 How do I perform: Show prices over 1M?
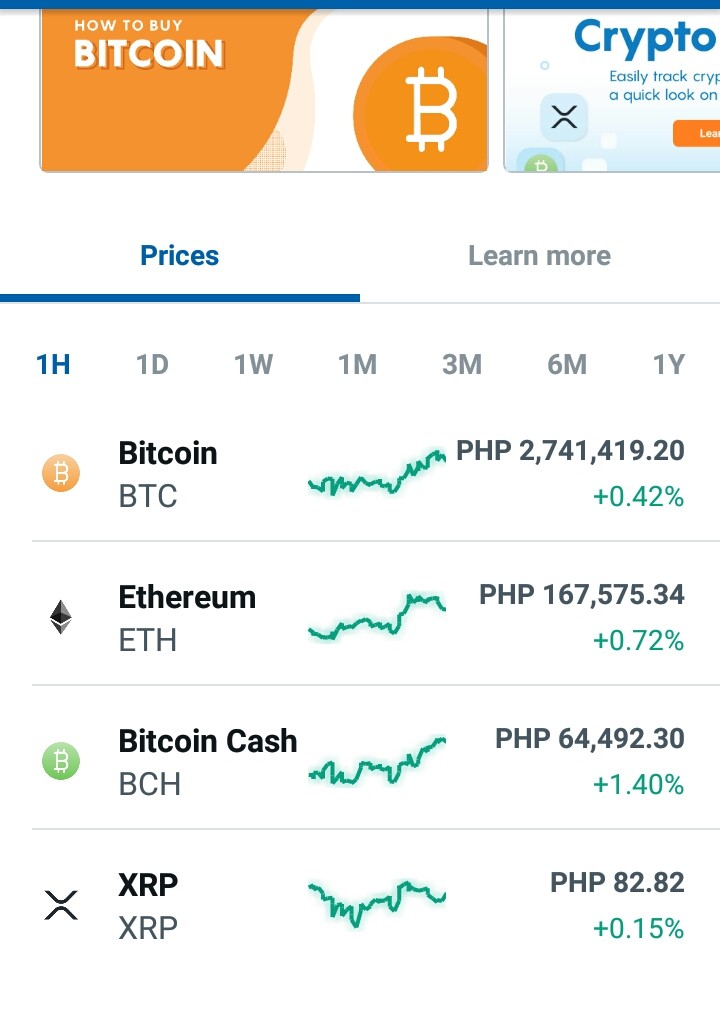pos(357,365)
